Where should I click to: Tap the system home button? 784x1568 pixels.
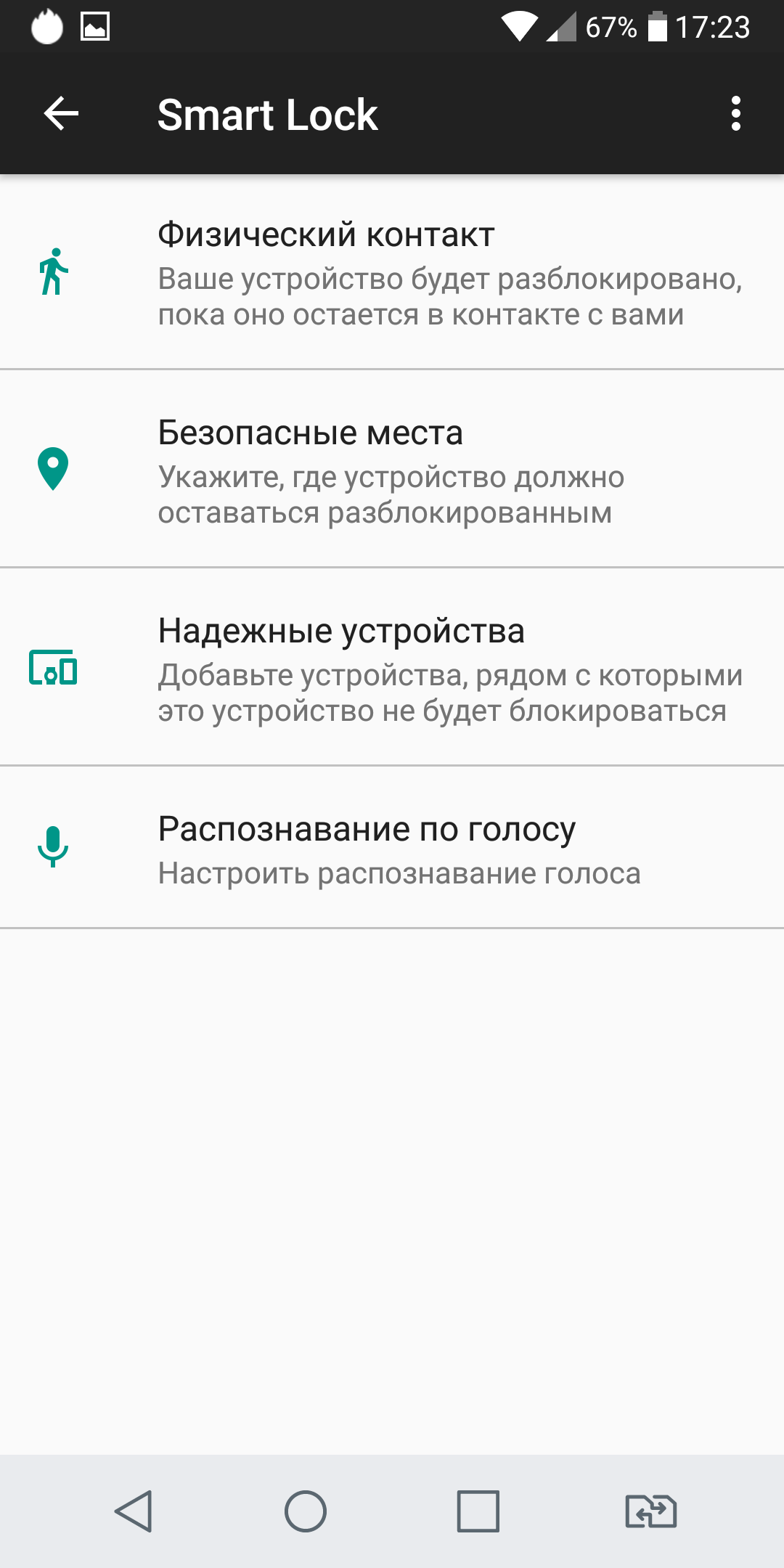(x=306, y=1511)
